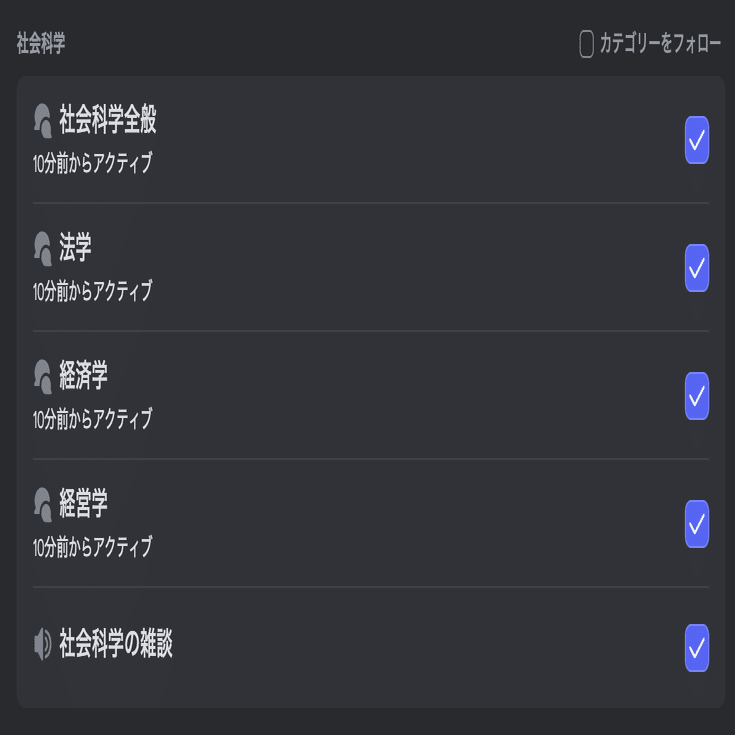Uncheck the 法学 channel checkbox
735x735 pixels.
click(x=697, y=268)
